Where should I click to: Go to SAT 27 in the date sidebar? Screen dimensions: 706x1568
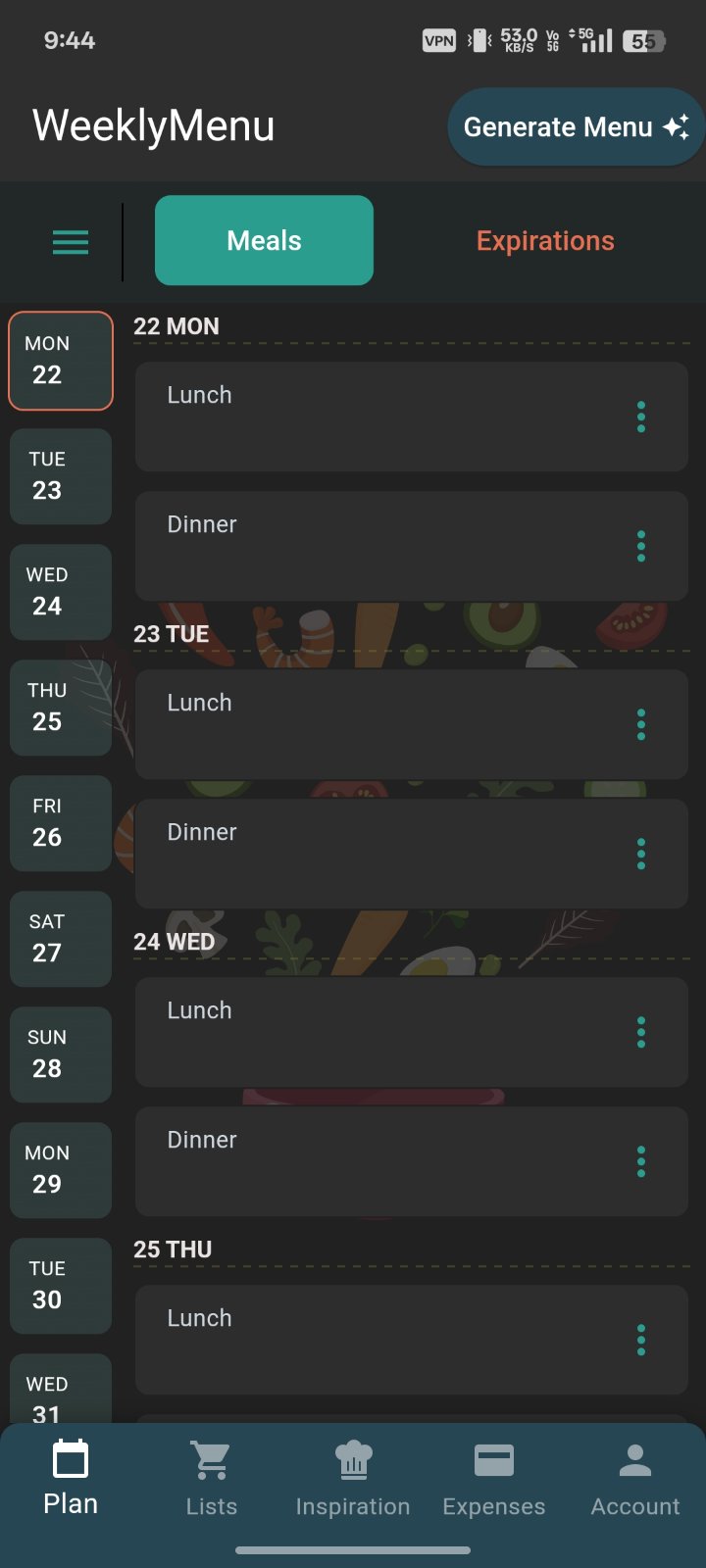[x=61, y=939]
